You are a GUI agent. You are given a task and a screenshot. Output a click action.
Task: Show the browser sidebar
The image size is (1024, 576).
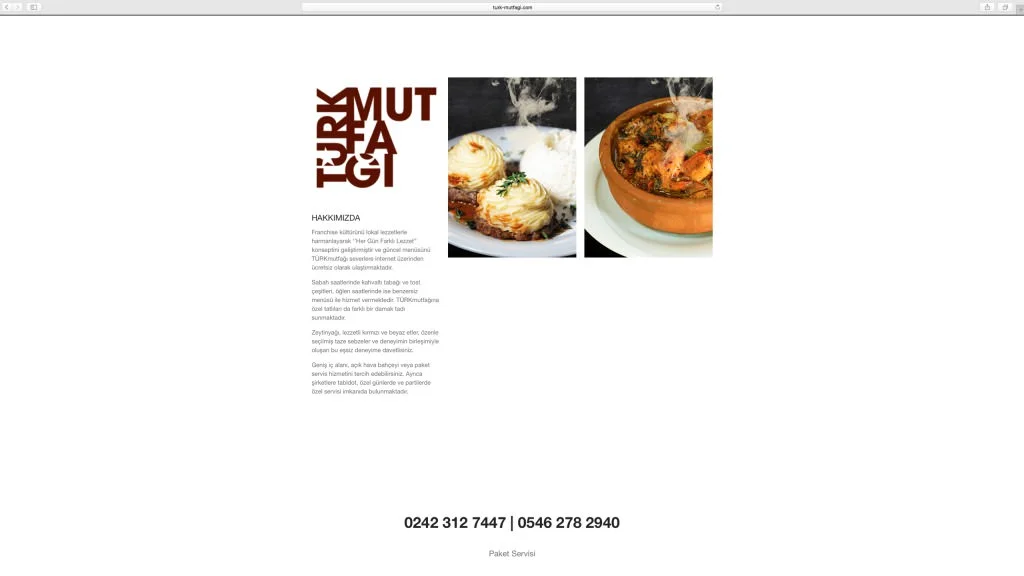click(x=33, y=7)
